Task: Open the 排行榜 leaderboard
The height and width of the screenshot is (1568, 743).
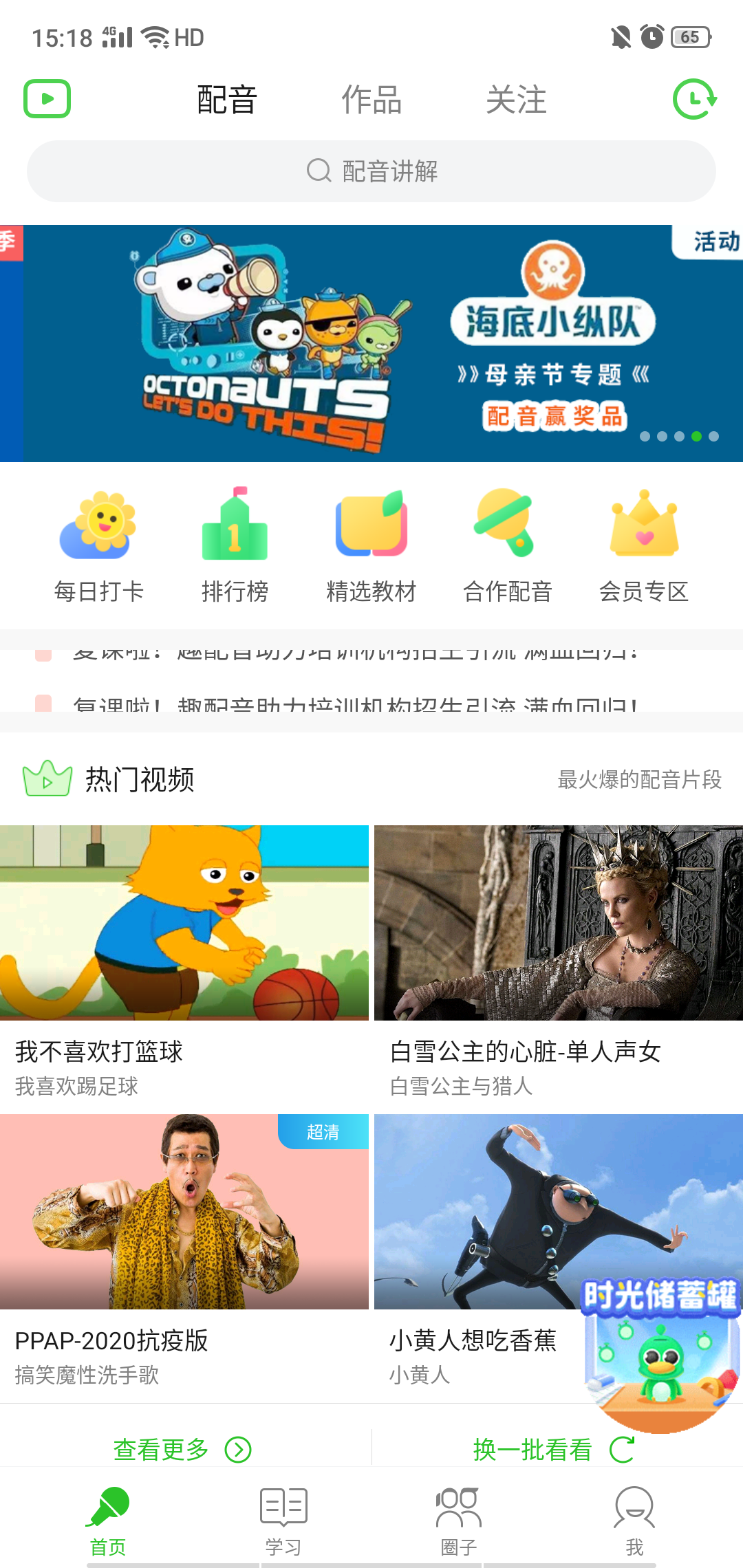Action: pyautogui.click(x=235, y=547)
